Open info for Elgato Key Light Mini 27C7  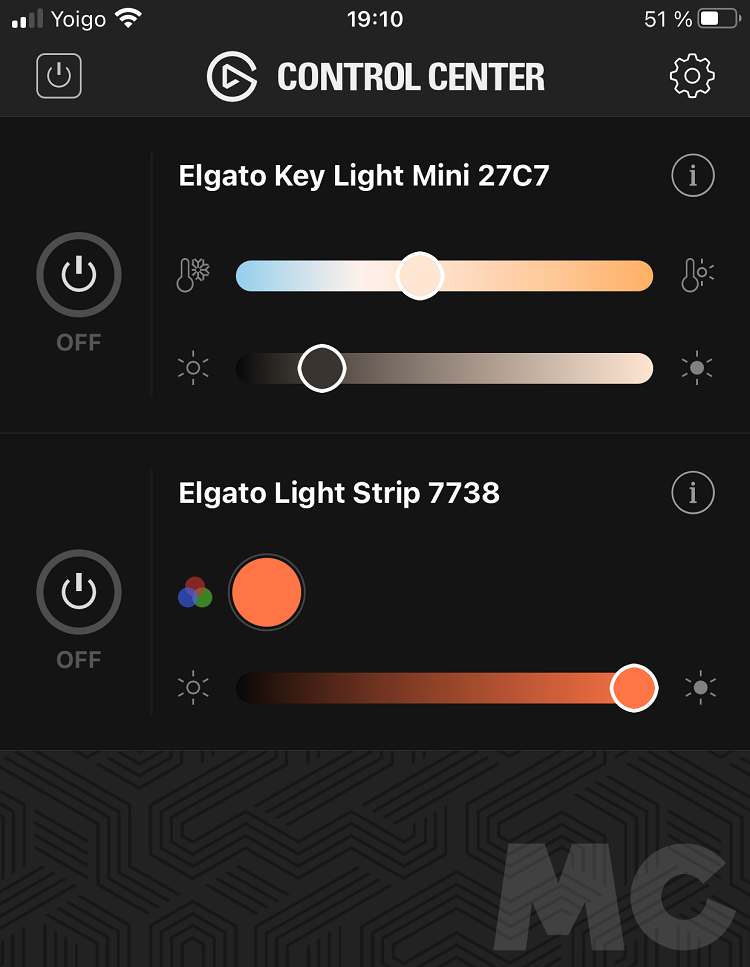point(692,176)
